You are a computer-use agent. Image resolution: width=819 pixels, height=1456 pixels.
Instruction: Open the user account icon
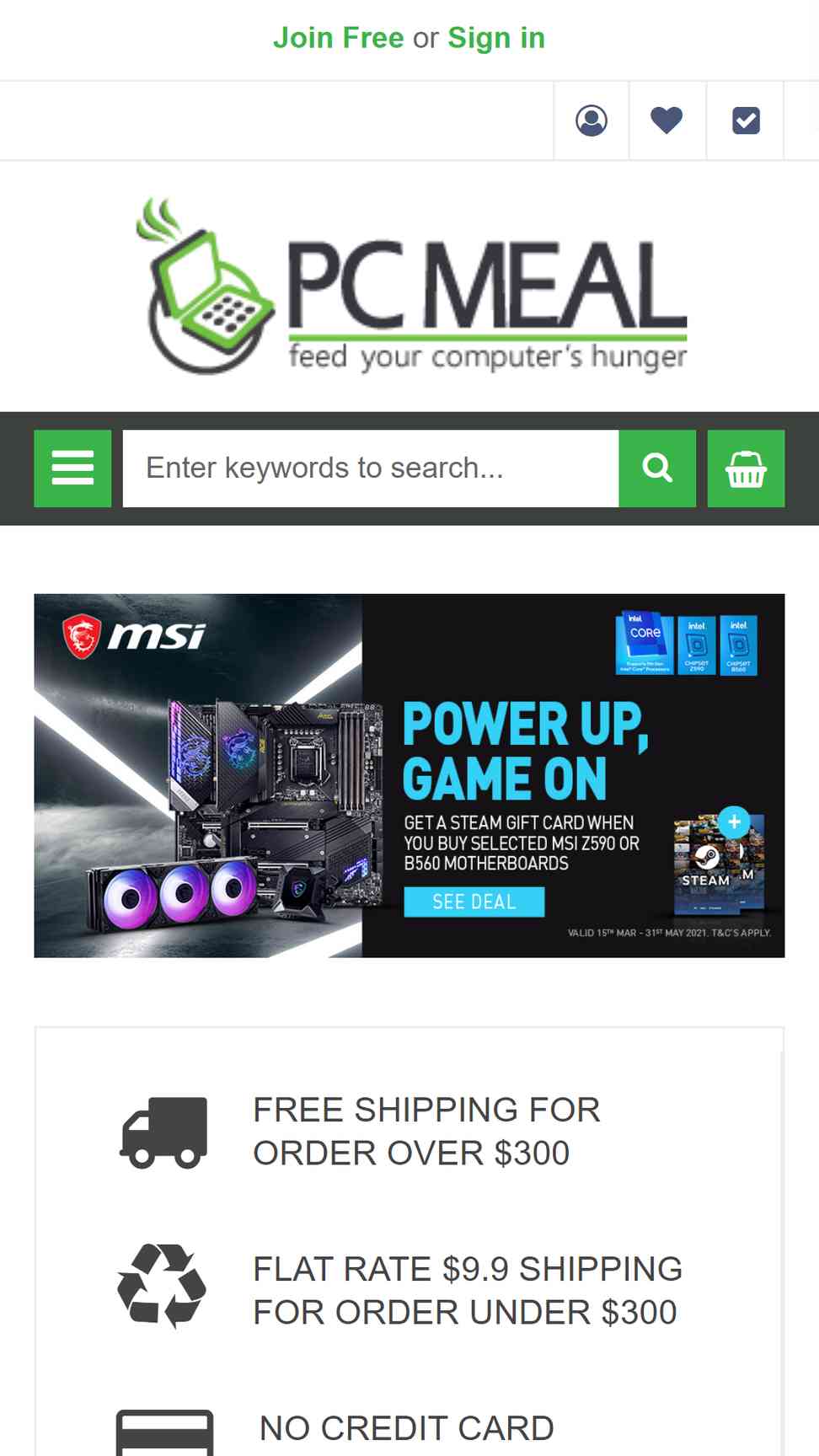click(x=591, y=120)
